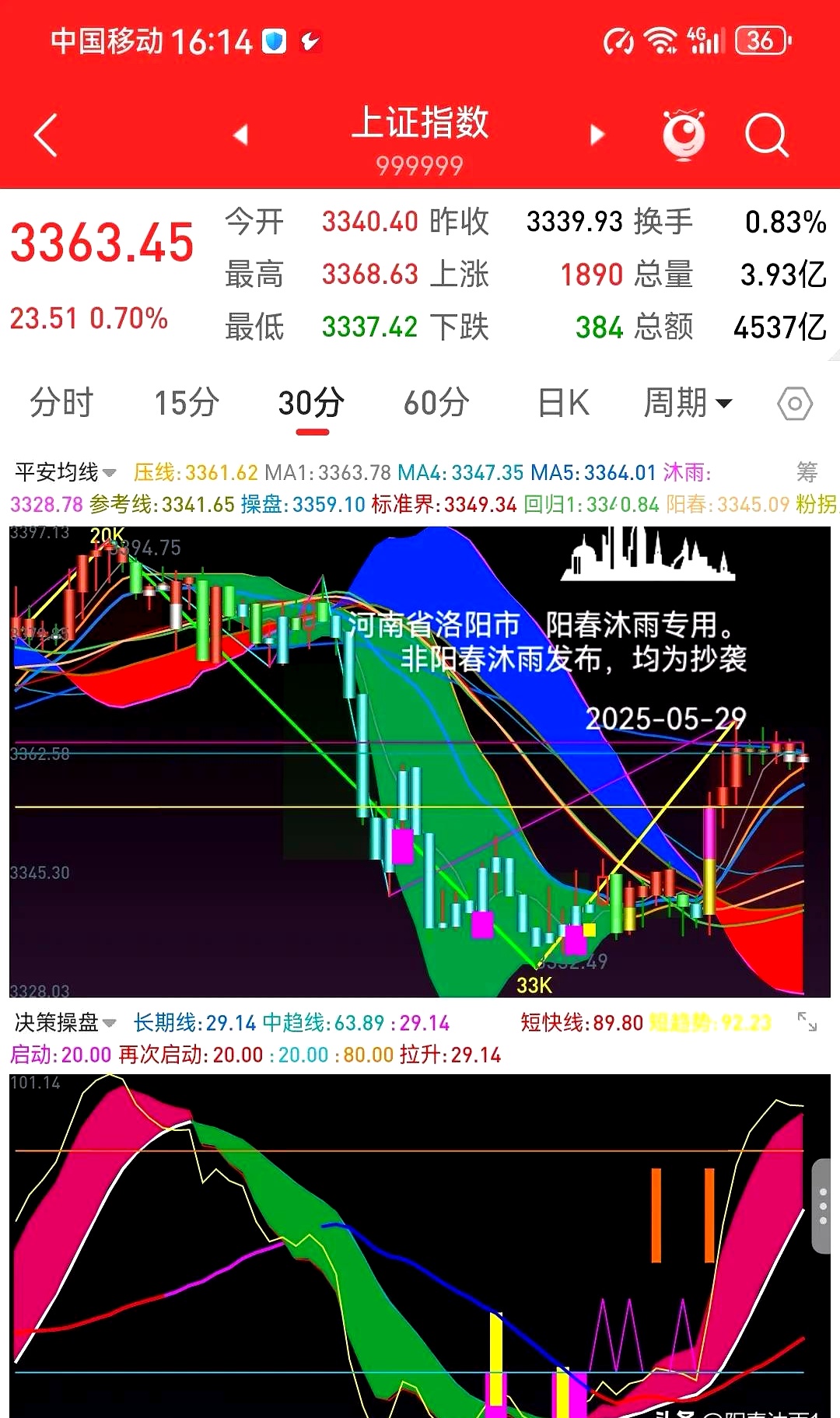The image size is (840, 1418).
Task: Select the 60分 timeframe
Action: pyautogui.click(x=436, y=403)
